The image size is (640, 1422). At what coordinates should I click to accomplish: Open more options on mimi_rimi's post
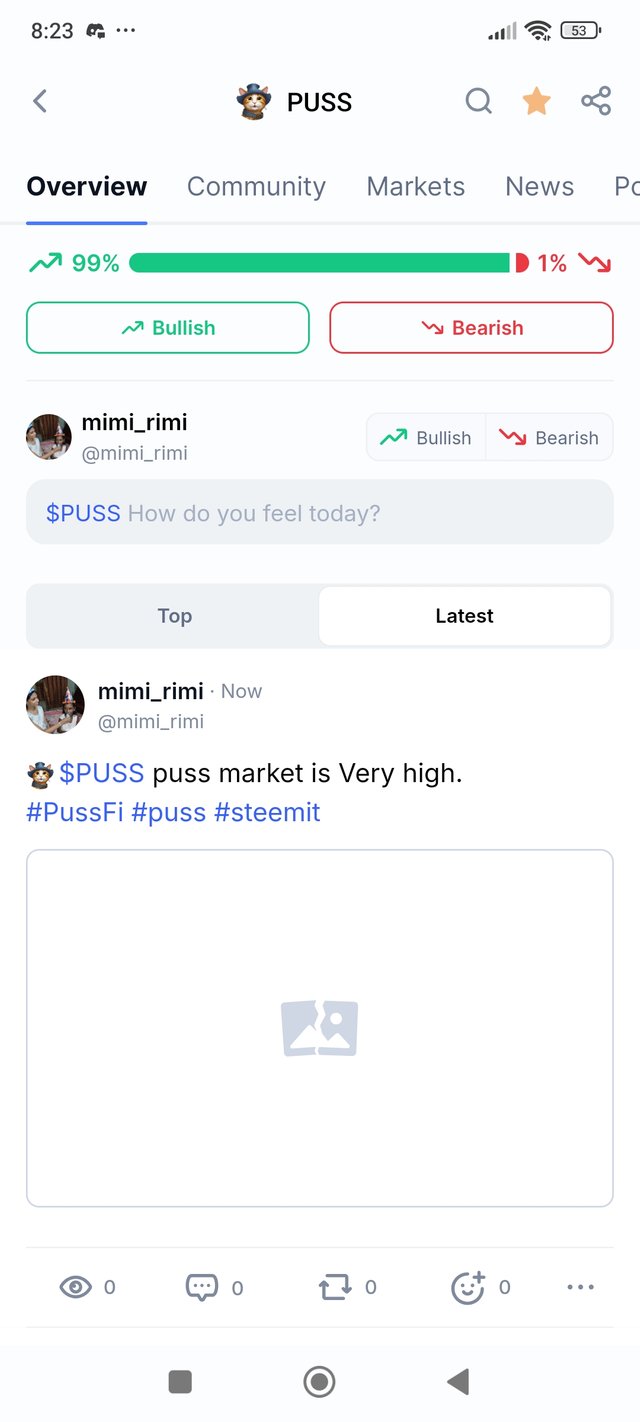[580, 1287]
